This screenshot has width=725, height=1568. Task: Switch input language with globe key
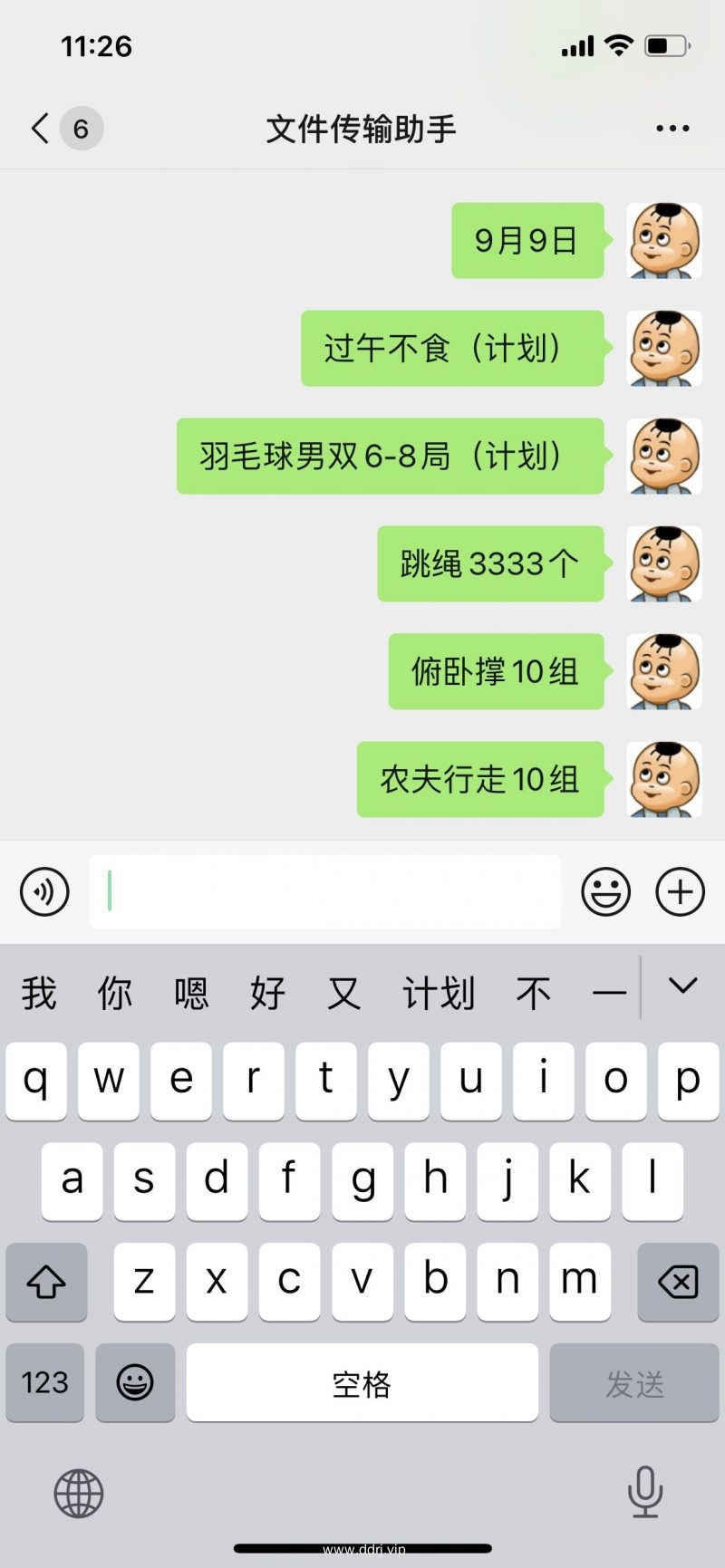pyautogui.click(x=79, y=1494)
